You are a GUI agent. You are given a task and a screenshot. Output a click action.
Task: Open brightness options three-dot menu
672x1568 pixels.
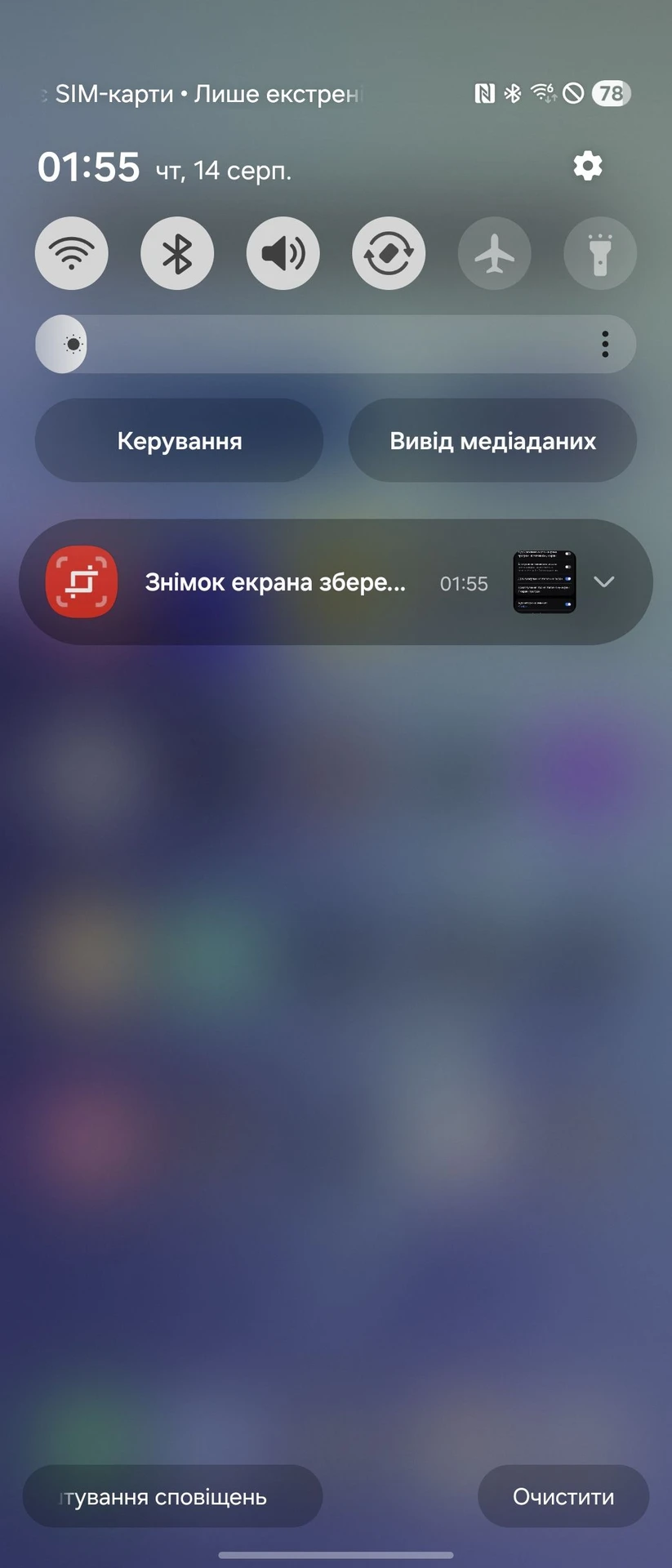point(605,345)
